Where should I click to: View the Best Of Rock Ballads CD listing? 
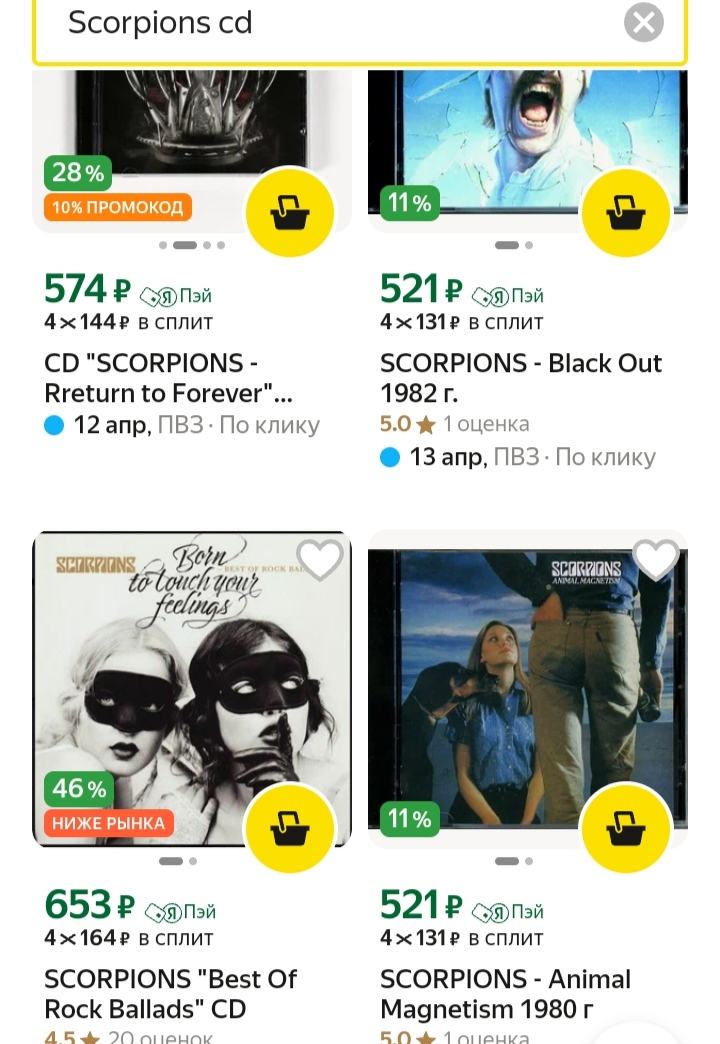point(170,993)
